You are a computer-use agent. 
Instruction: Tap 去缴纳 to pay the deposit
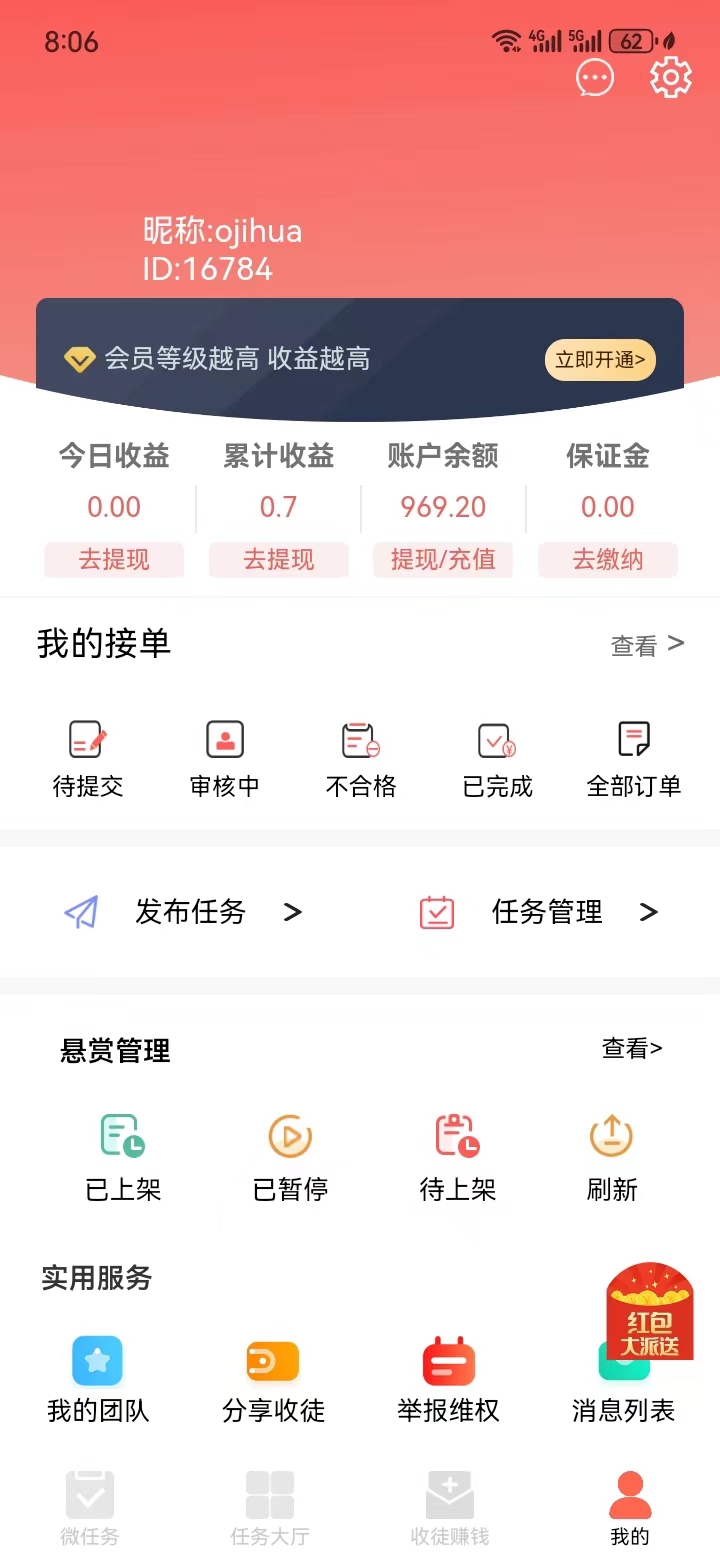tap(607, 559)
